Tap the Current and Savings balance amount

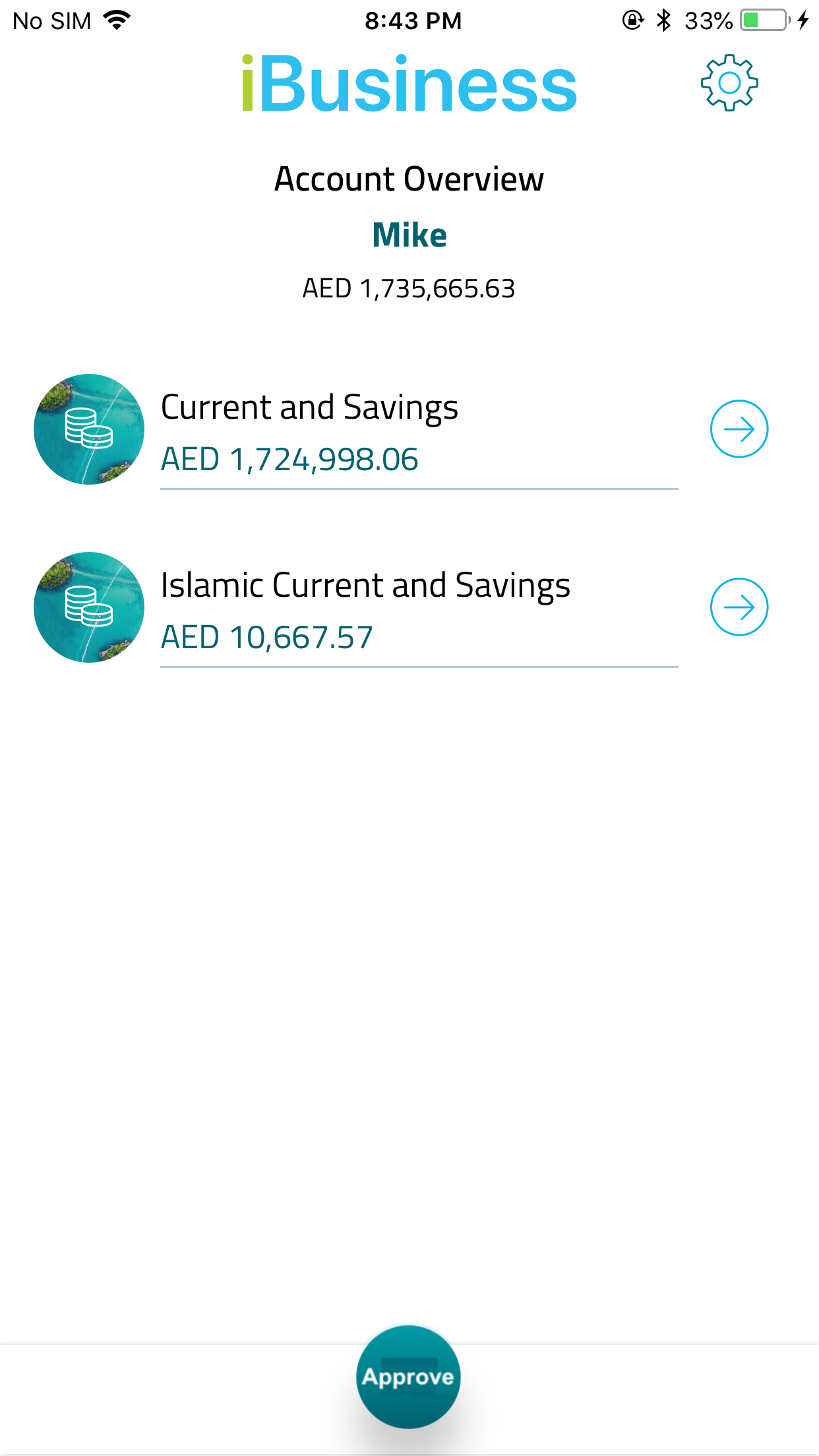pyautogui.click(x=289, y=460)
